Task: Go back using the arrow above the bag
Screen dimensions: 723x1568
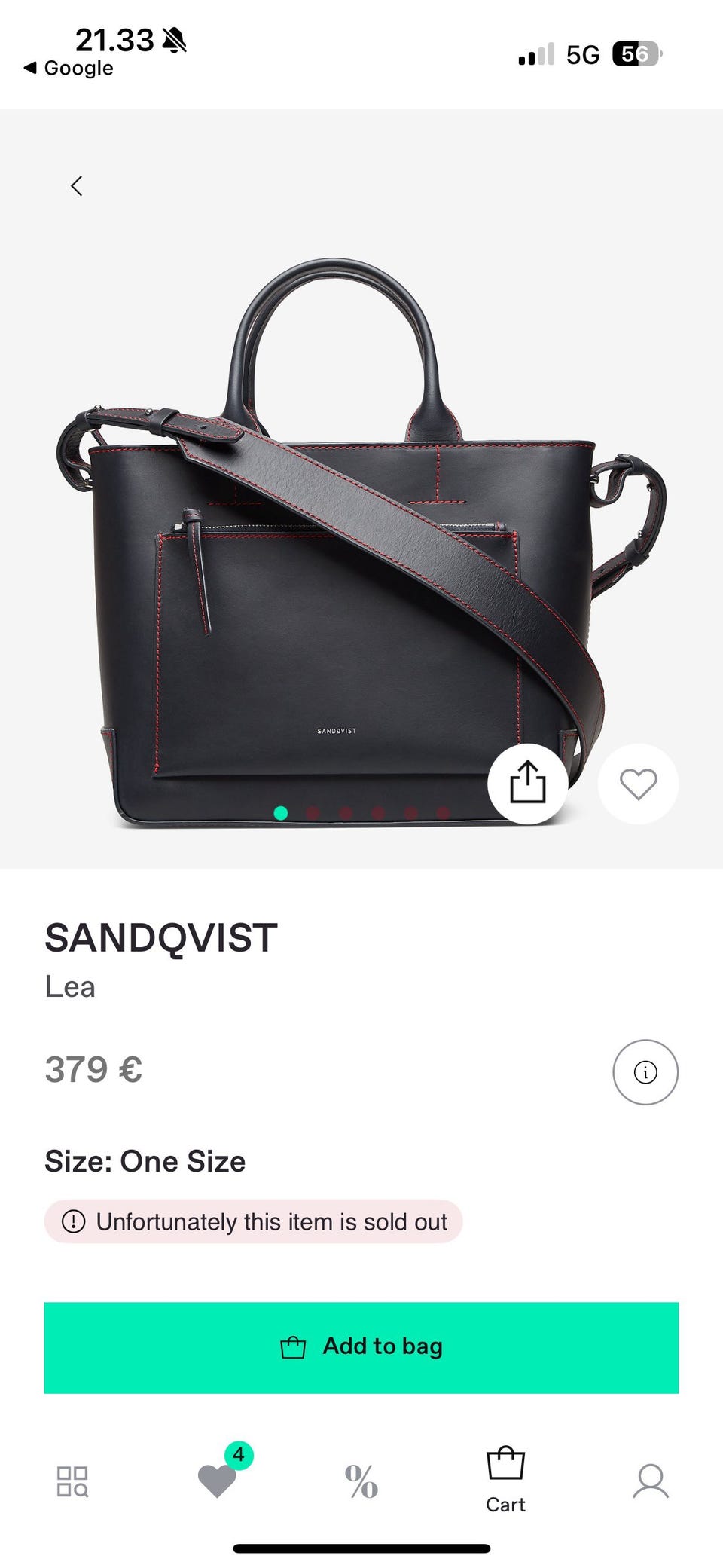Action: click(76, 186)
